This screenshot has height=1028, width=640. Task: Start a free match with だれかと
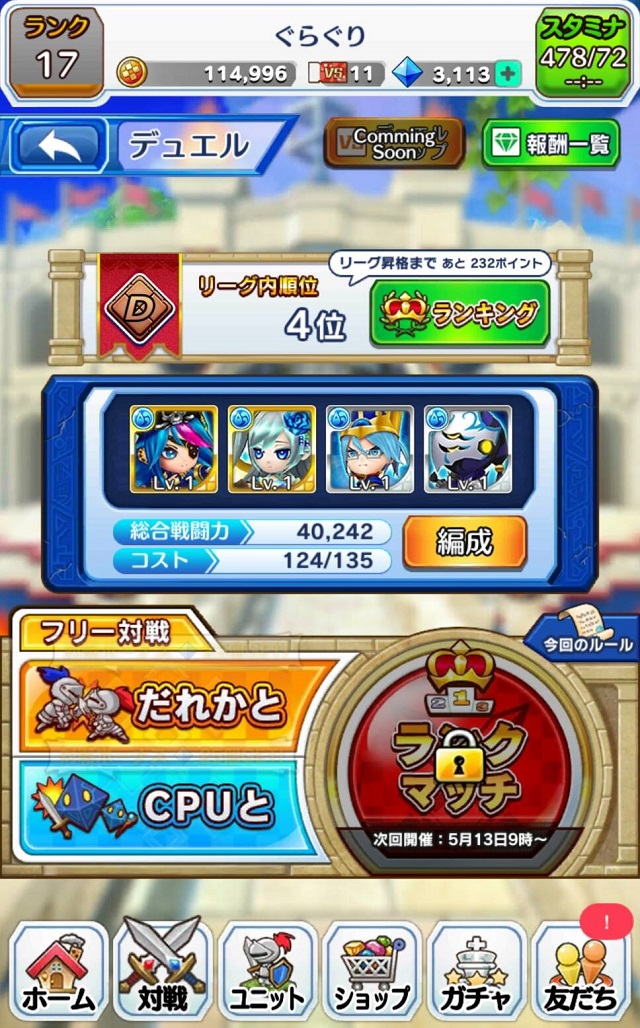[x=170, y=706]
